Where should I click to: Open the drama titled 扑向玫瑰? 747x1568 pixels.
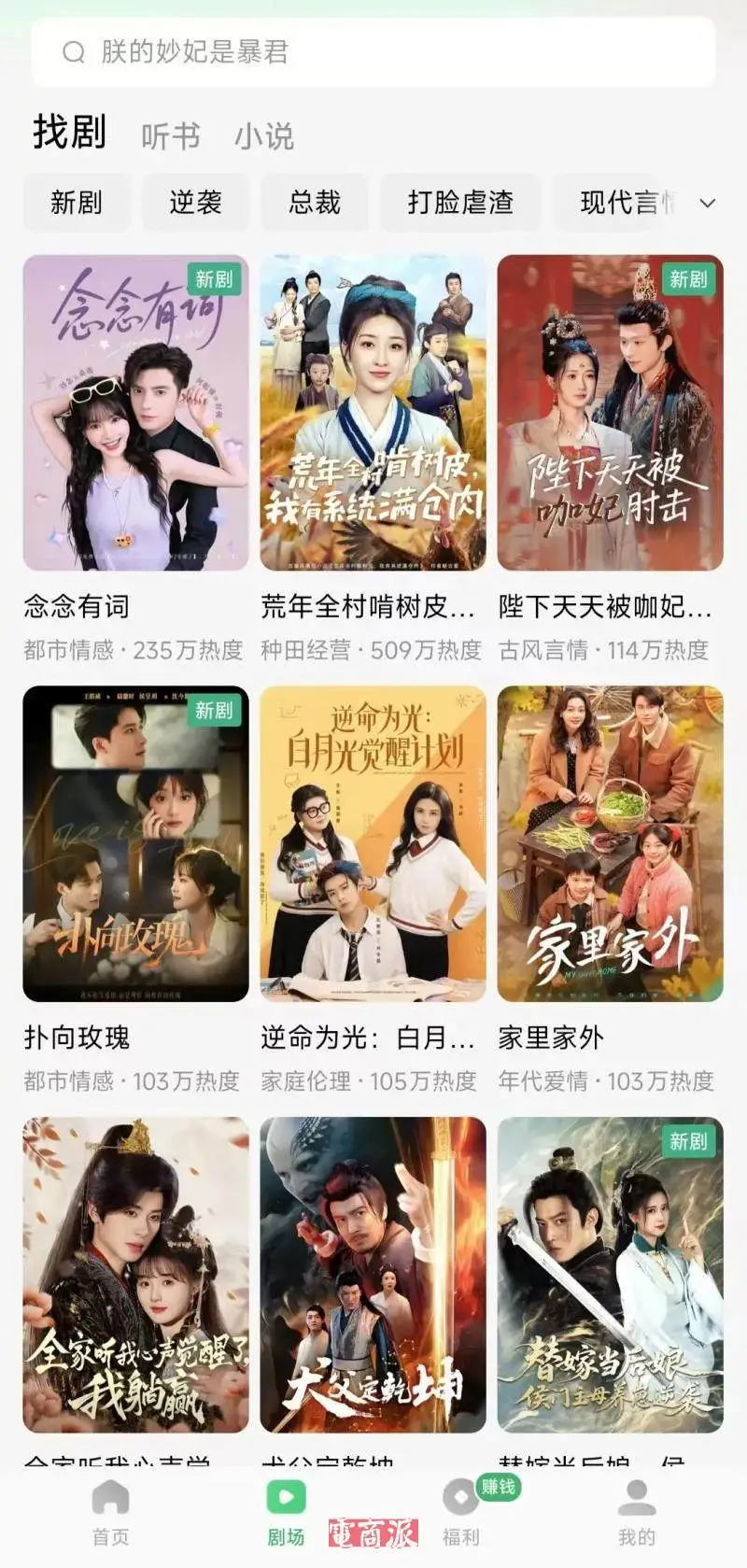pyautogui.click(x=134, y=845)
